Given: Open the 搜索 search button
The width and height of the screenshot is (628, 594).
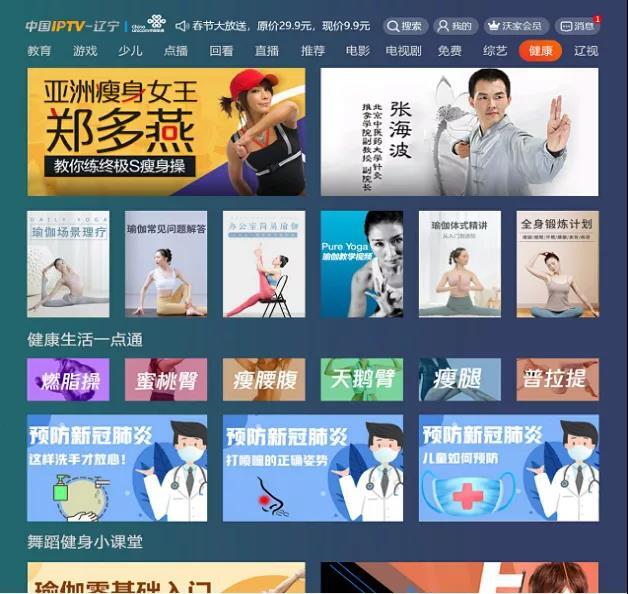Looking at the screenshot, I should click(x=405, y=25).
